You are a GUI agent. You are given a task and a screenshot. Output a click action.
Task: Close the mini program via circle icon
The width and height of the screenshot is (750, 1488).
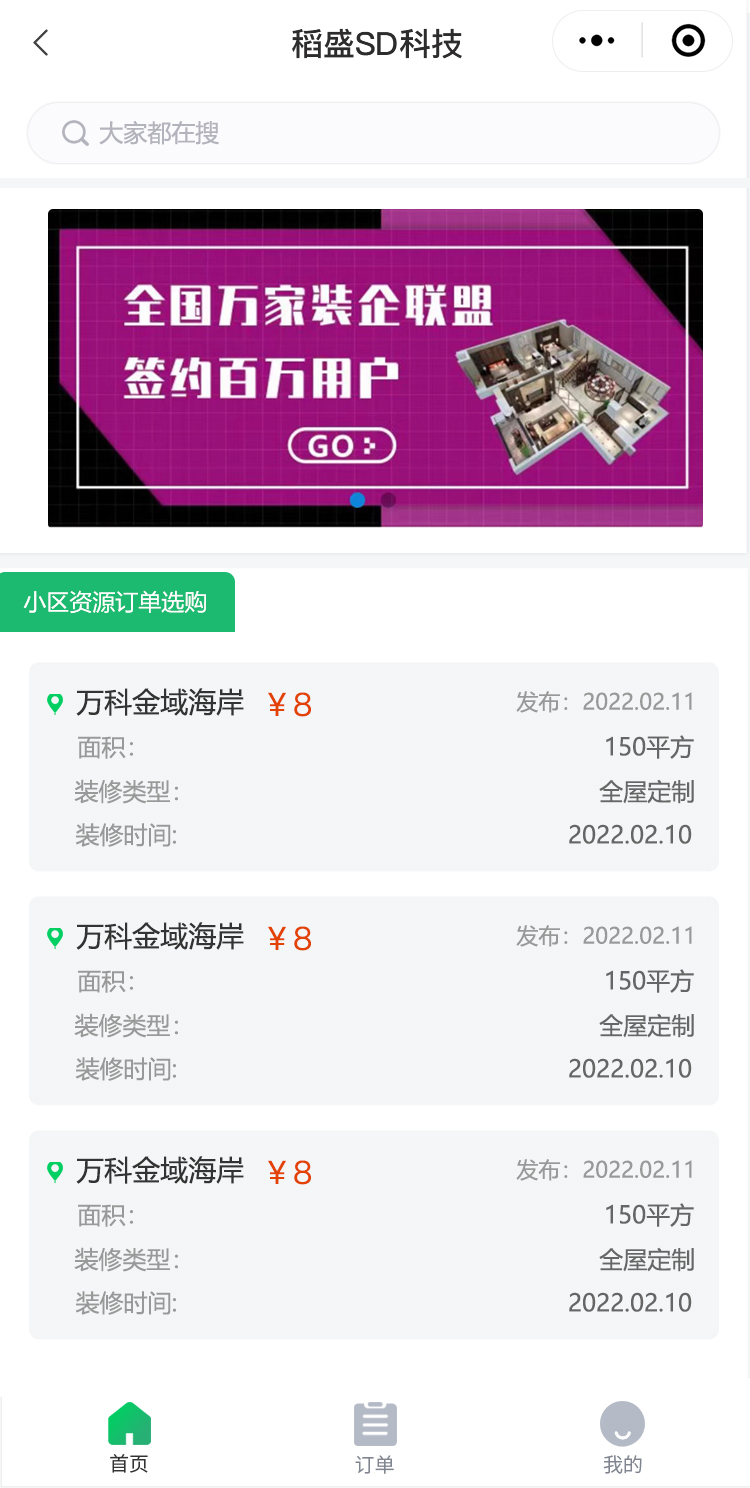point(688,41)
